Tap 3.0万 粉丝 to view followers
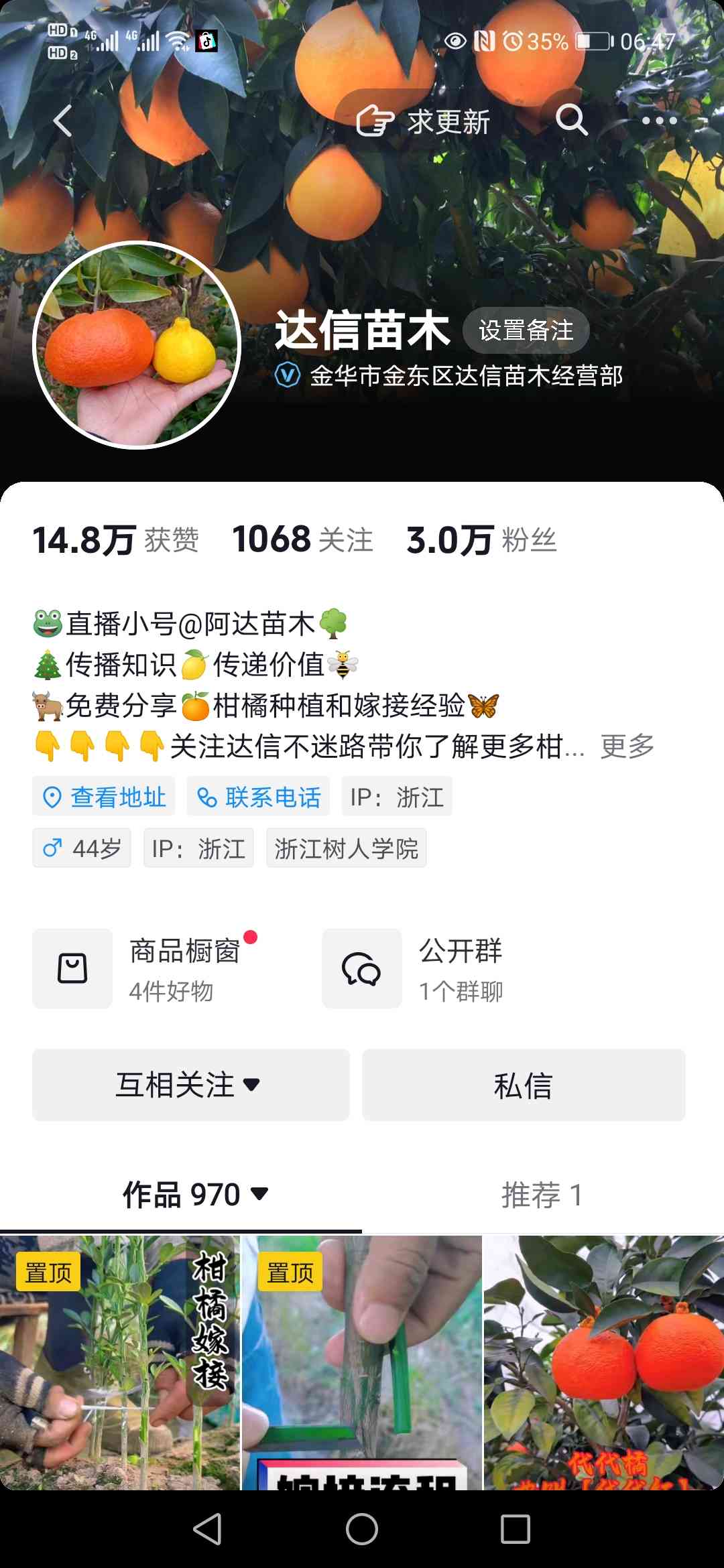 click(x=481, y=539)
